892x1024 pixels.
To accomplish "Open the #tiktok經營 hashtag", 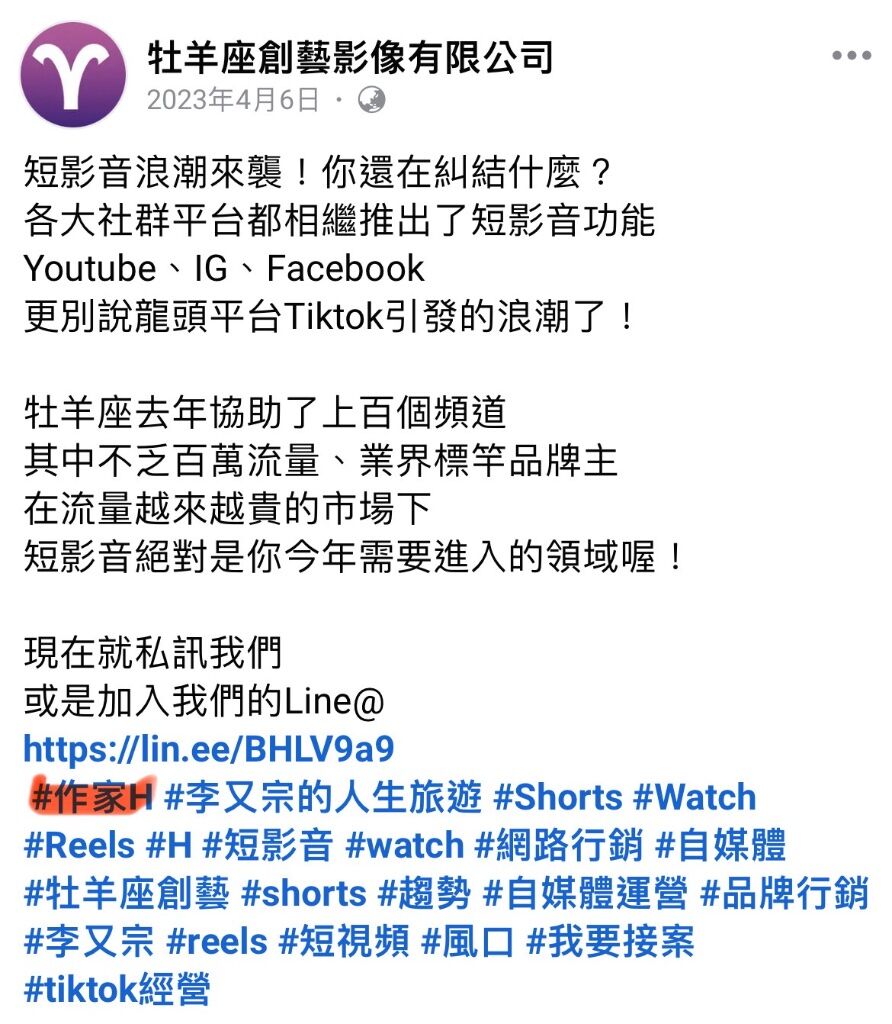I will 117,989.
